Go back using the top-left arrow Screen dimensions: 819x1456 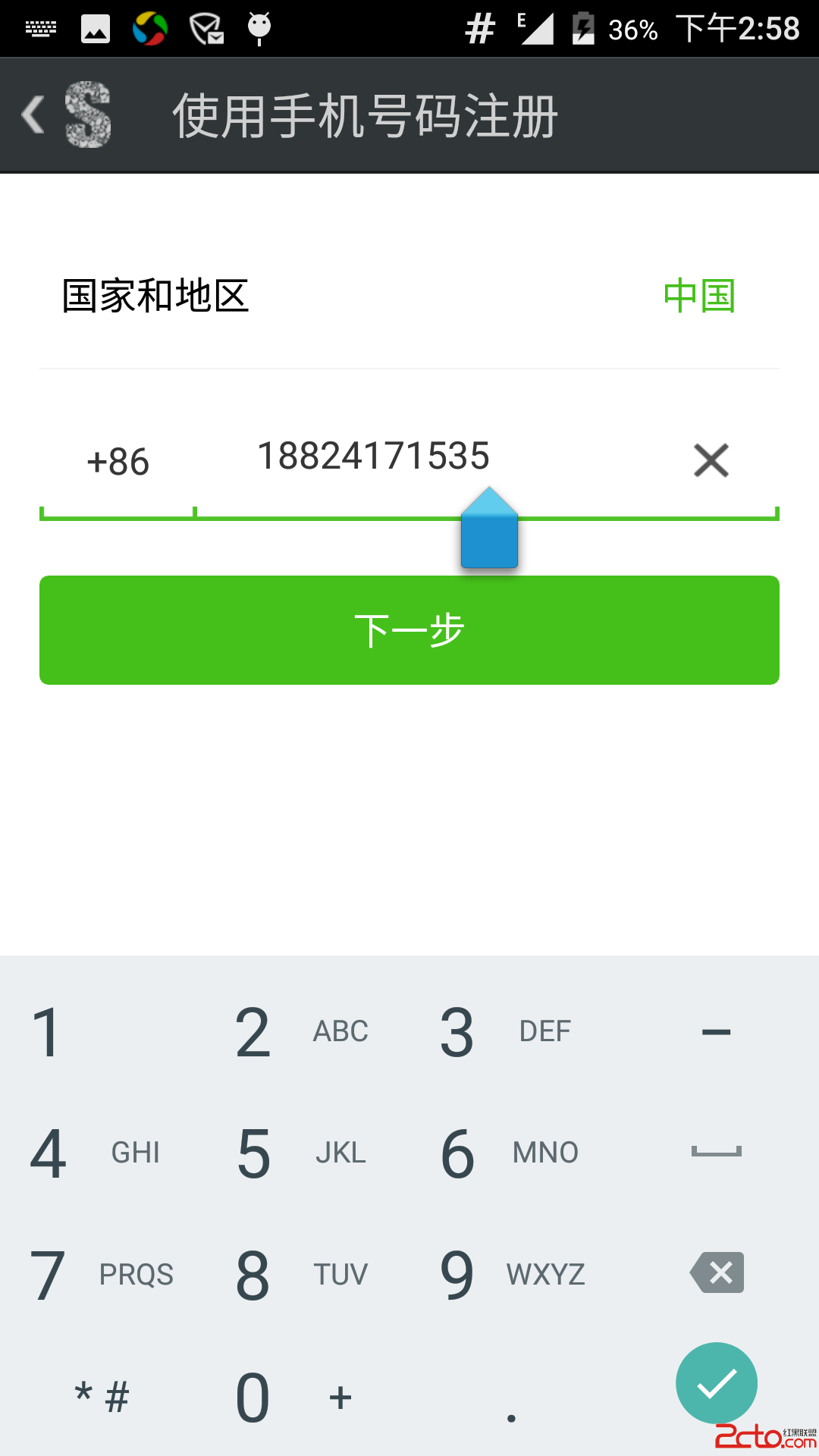[x=33, y=115]
